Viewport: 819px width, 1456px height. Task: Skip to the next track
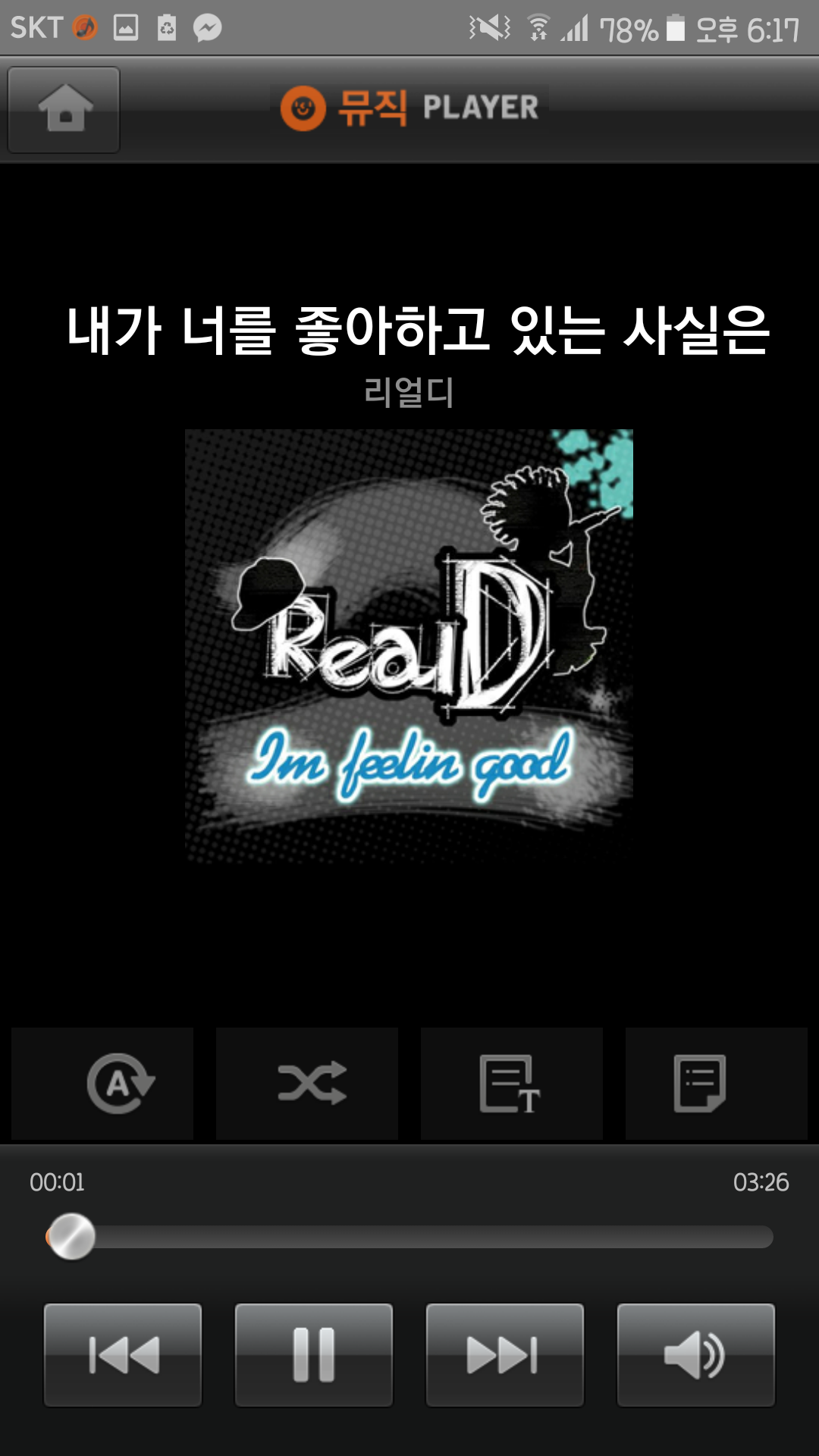pos(505,1355)
